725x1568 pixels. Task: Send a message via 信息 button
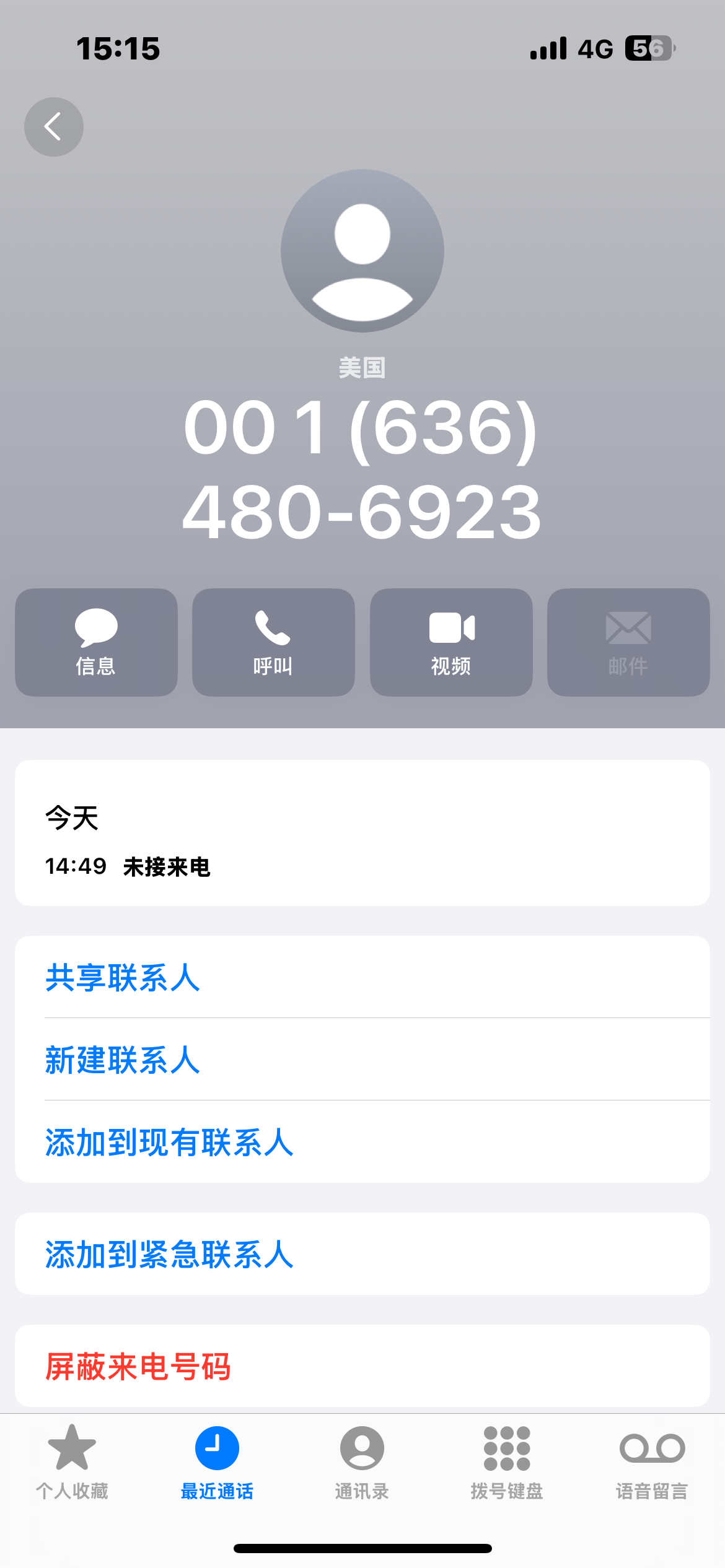pyautogui.click(x=96, y=642)
